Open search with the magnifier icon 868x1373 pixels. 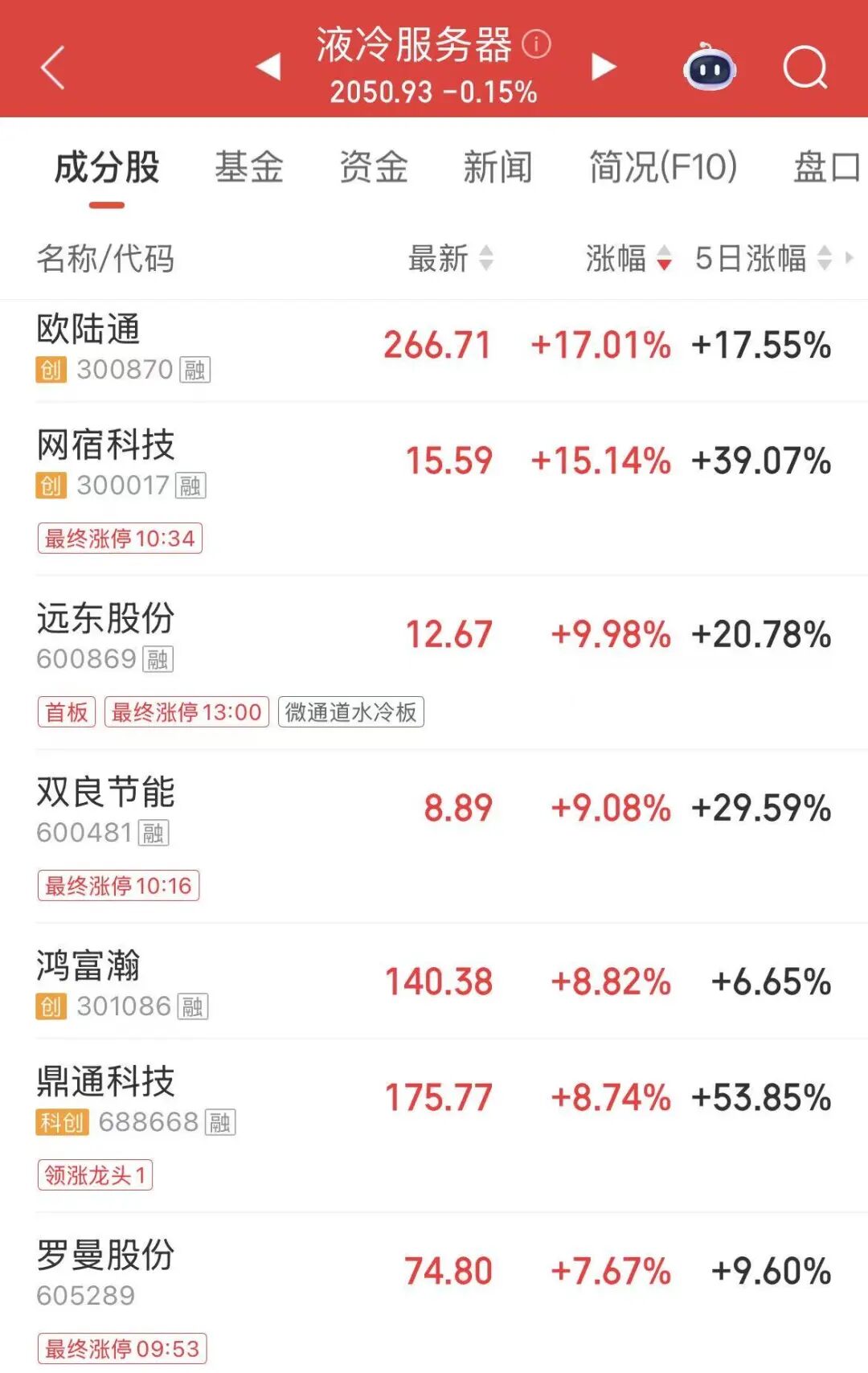tap(805, 68)
